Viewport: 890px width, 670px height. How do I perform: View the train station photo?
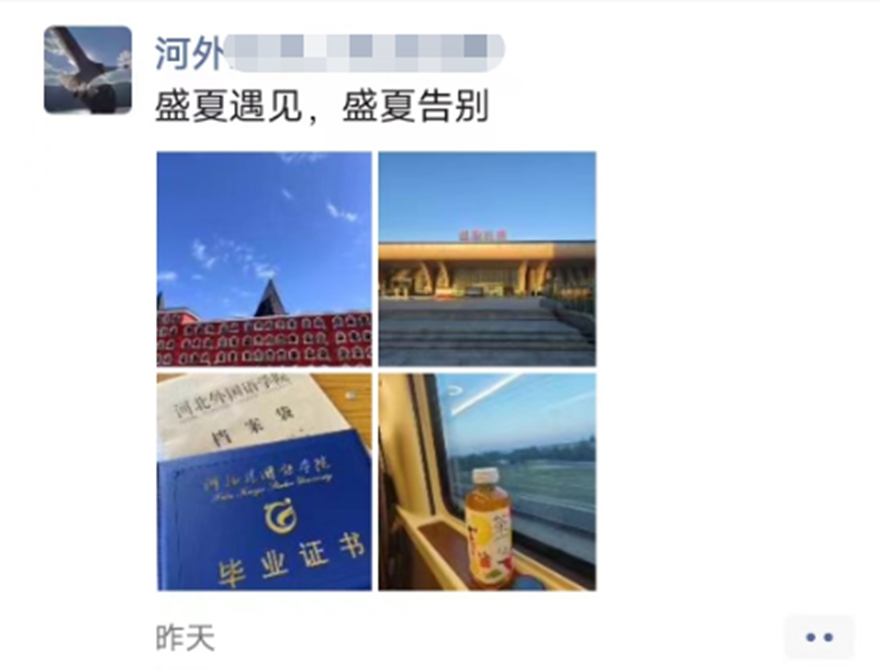coord(487,259)
